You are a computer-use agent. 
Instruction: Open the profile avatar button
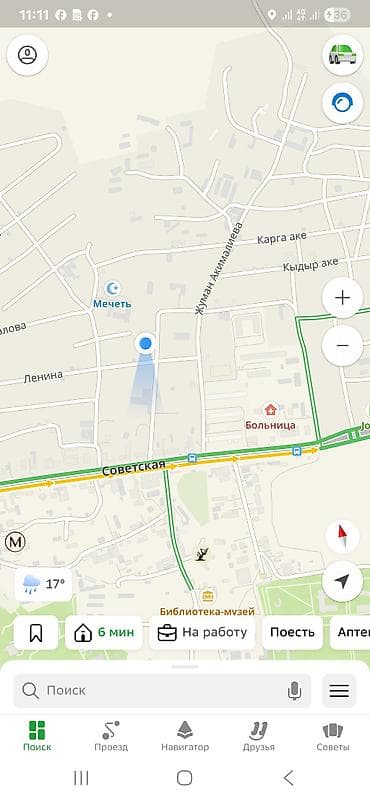pyautogui.click(x=28, y=55)
